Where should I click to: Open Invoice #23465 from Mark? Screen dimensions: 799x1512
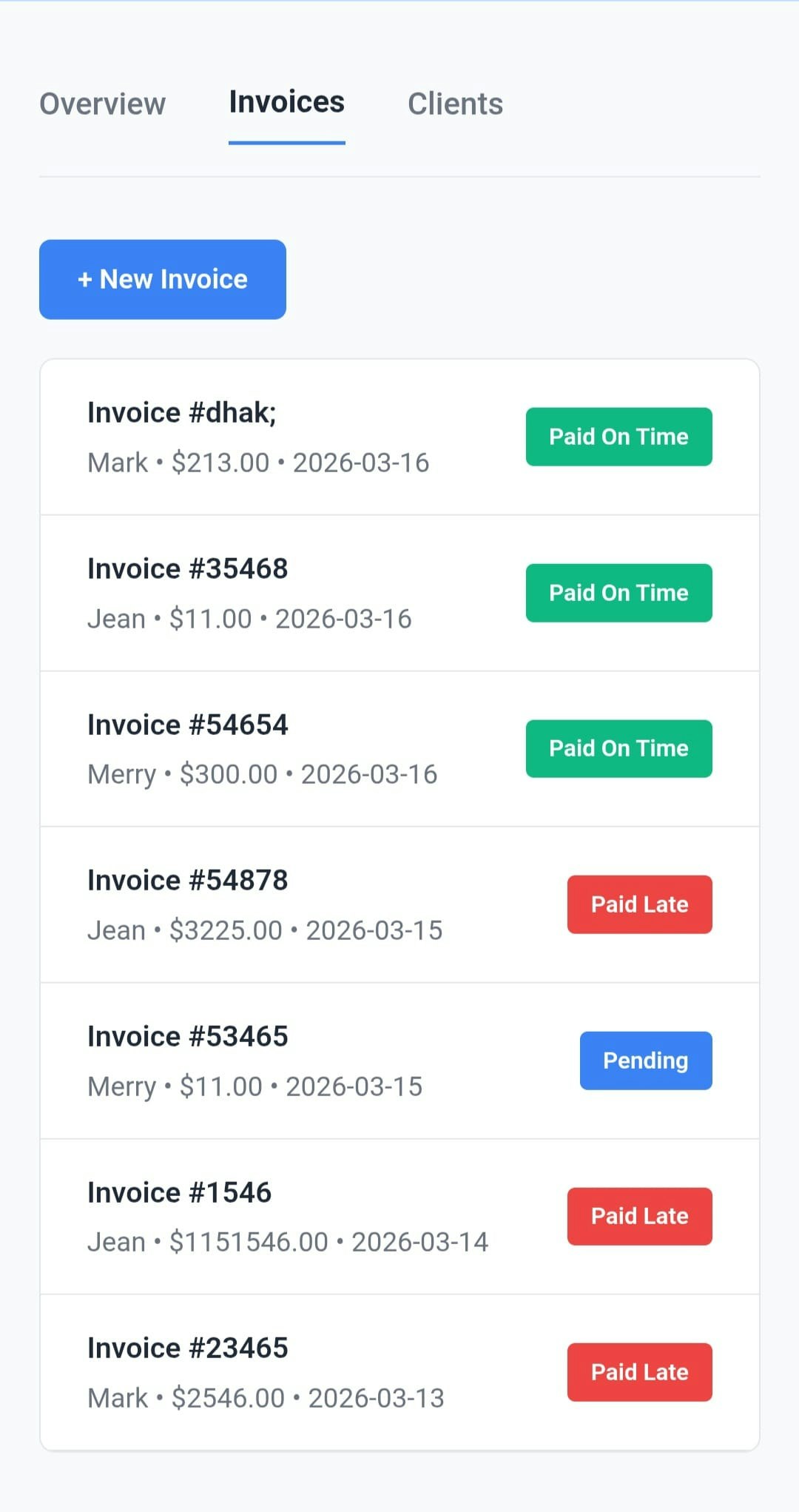point(188,1348)
